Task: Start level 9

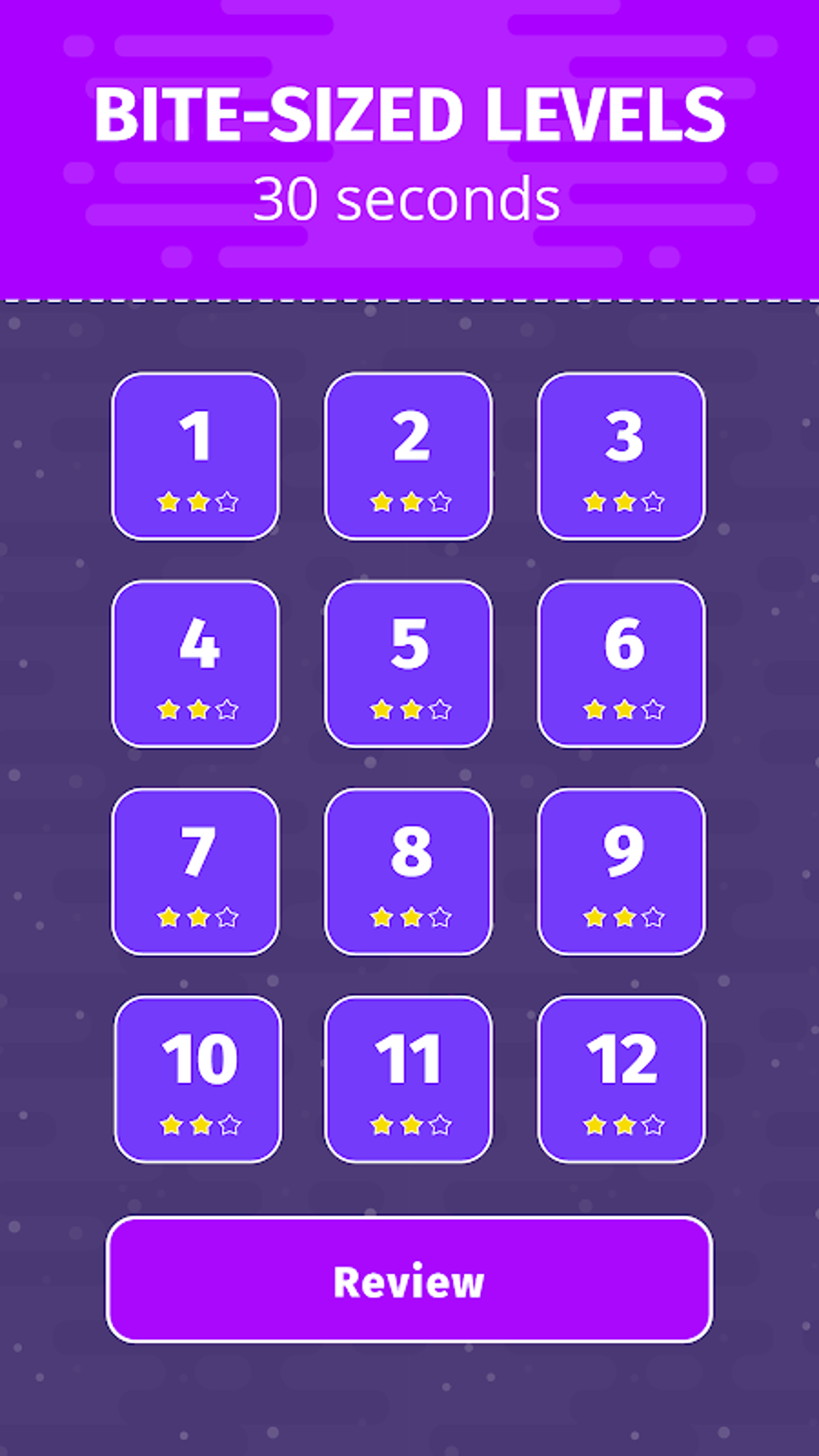Action: tap(621, 871)
